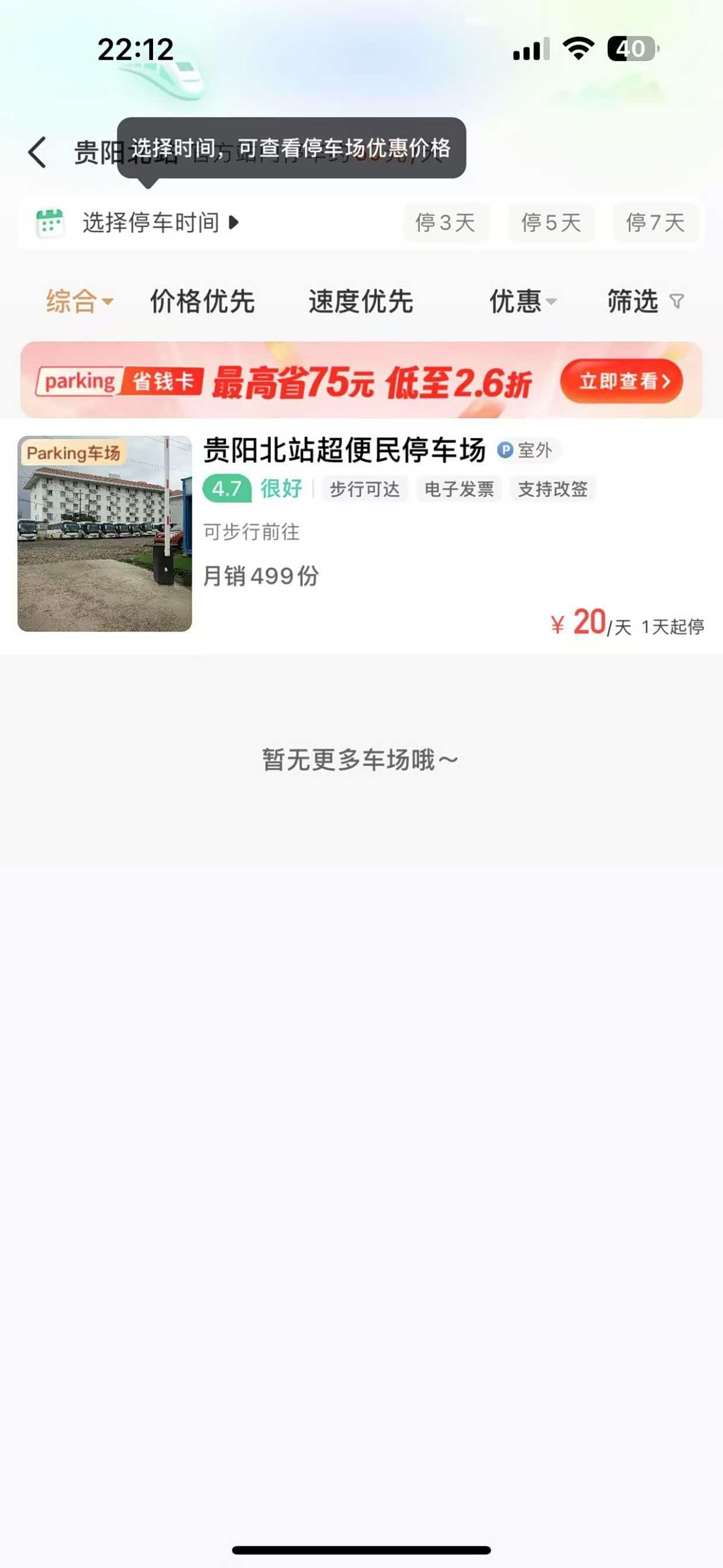Open the 贵阳北站超便民停车场 listing
The image size is (723, 1568).
(344, 450)
